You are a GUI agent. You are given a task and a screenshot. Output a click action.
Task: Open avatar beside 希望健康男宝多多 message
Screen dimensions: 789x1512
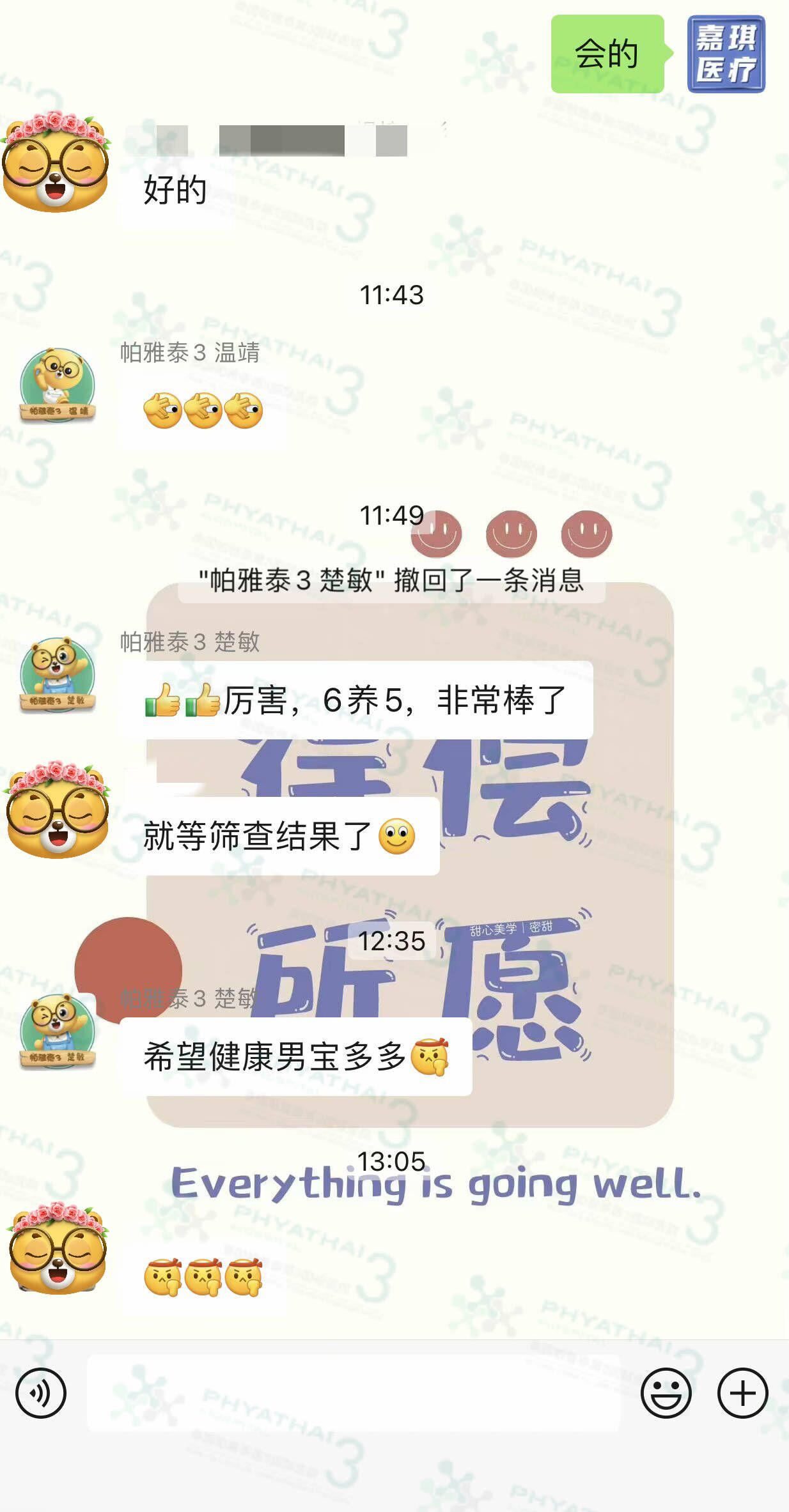pyautogui.click(x=58, y=1031)
